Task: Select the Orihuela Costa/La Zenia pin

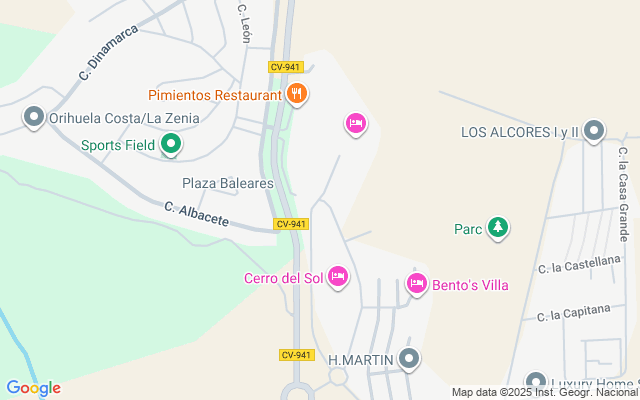Action: pos(33,118)
